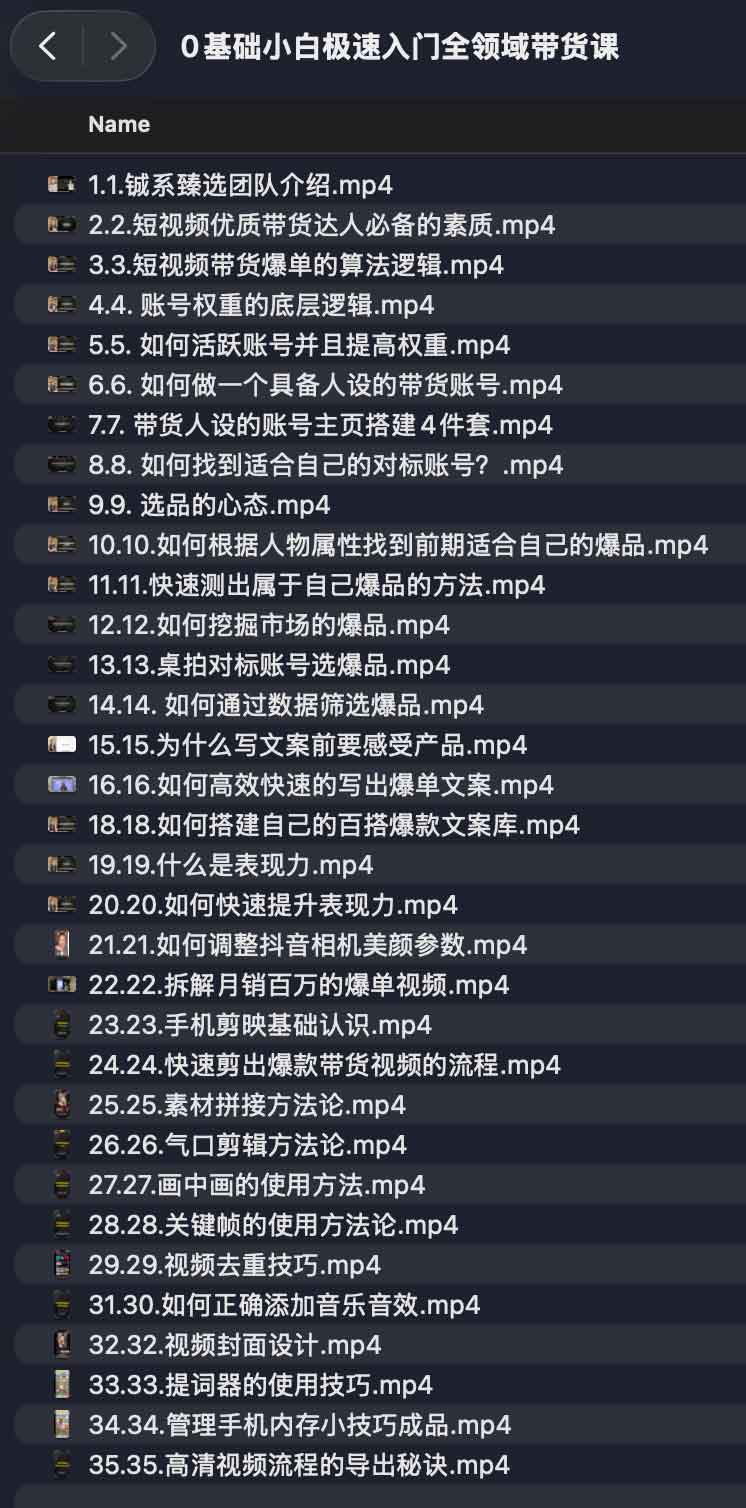Open file 1.1.铖系臻选团队介绍.mp4

(240, 185)
